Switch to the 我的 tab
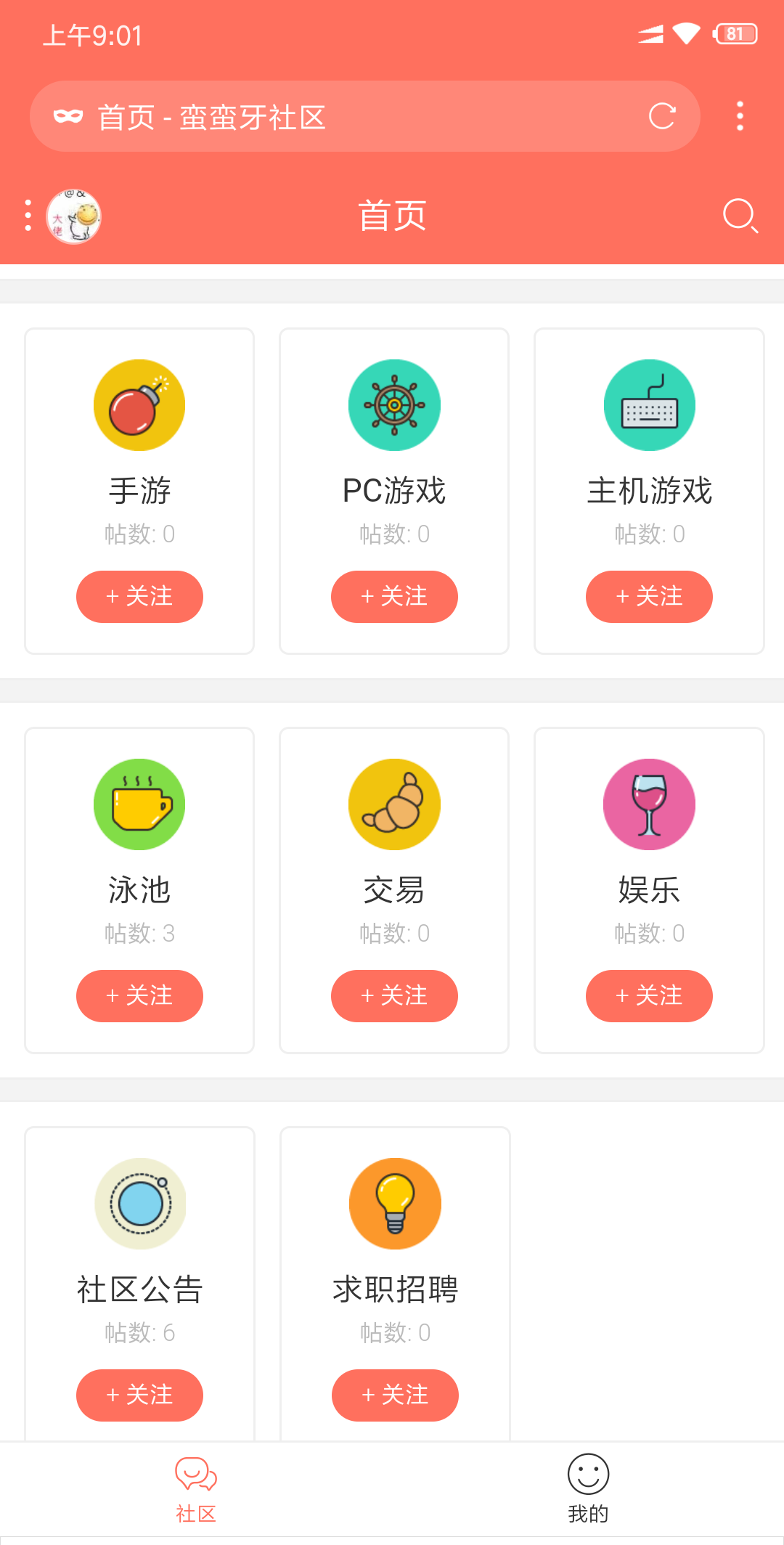 pos(588,1488)
